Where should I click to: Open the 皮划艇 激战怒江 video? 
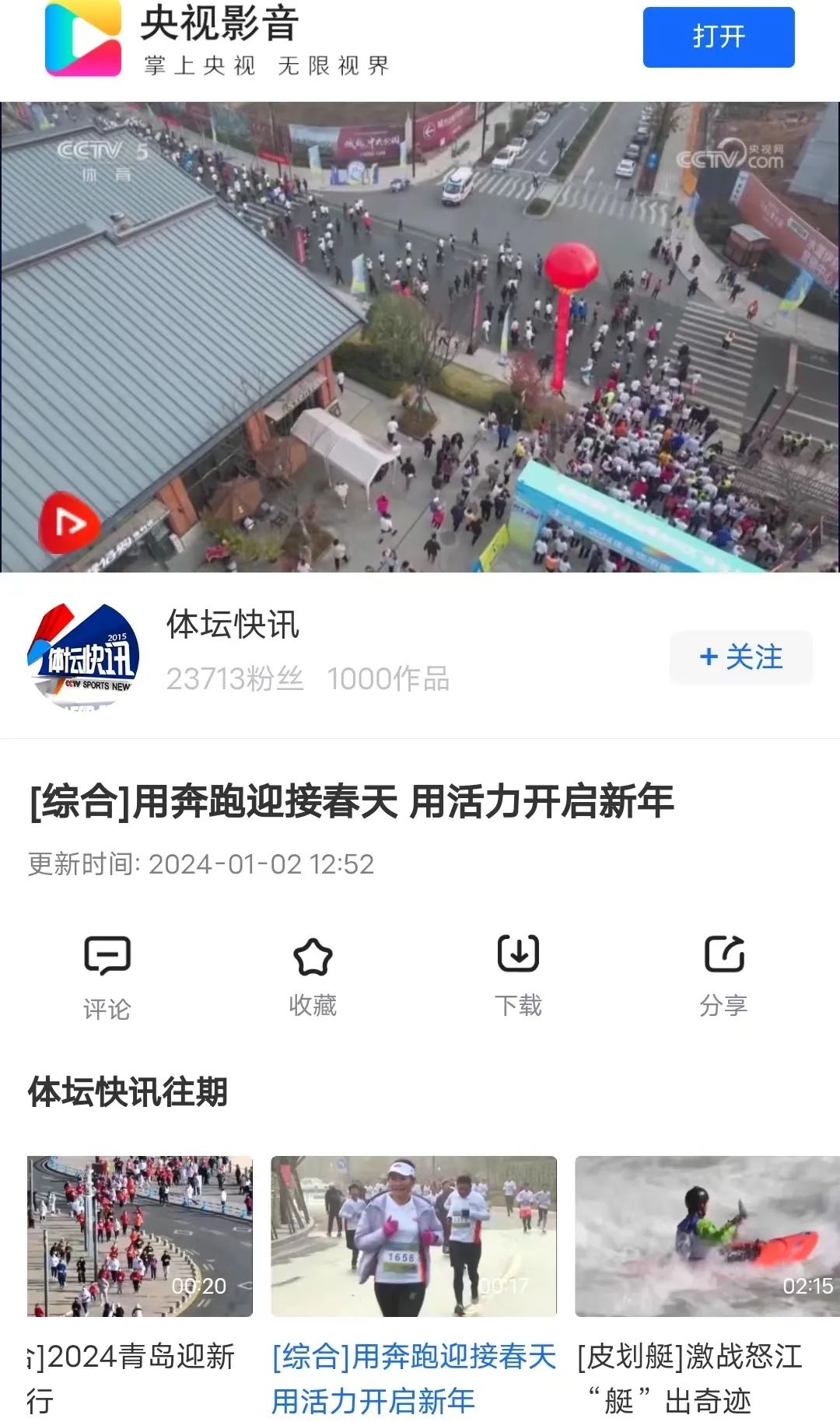click(x=706, y=1235)
